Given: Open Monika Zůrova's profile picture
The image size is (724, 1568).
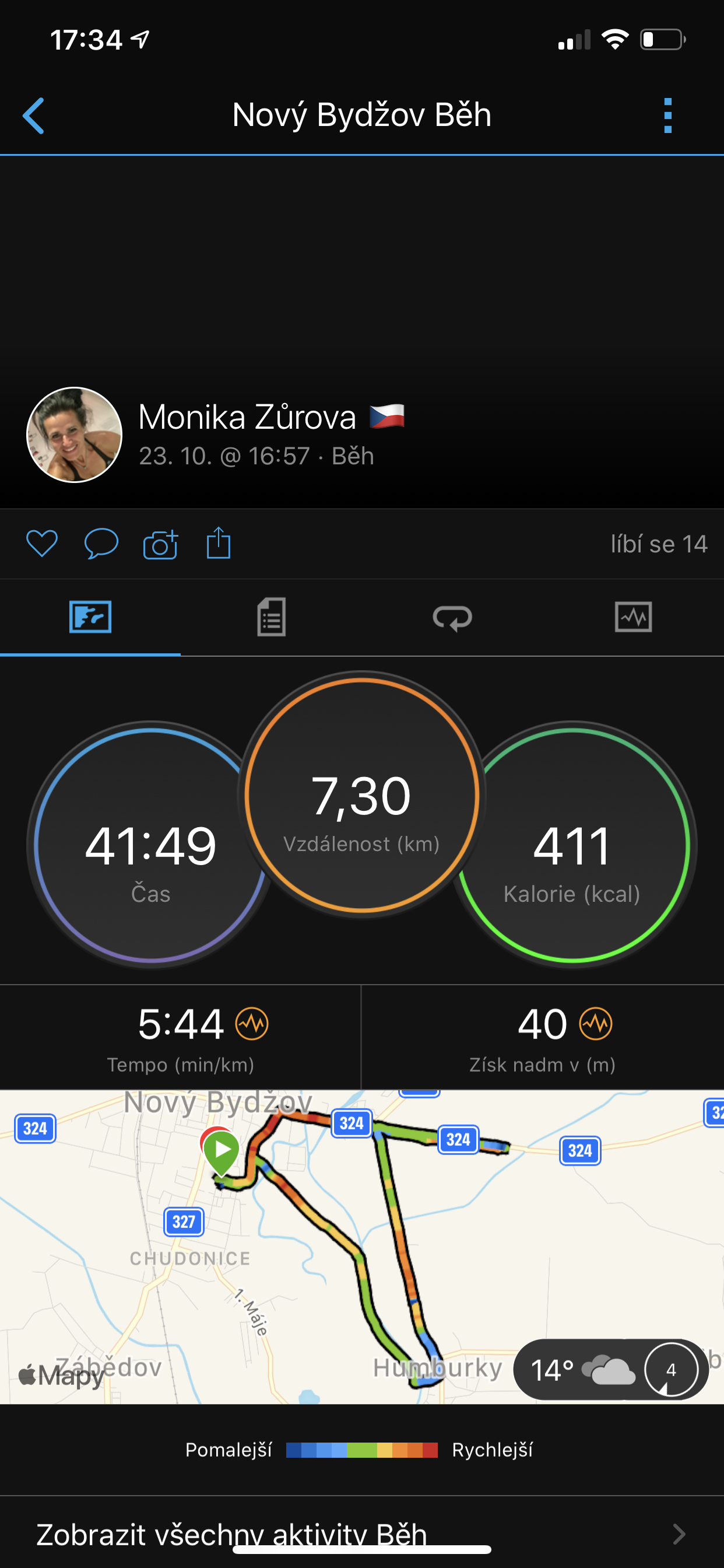Looking at the screenshot, I should 74,435.
